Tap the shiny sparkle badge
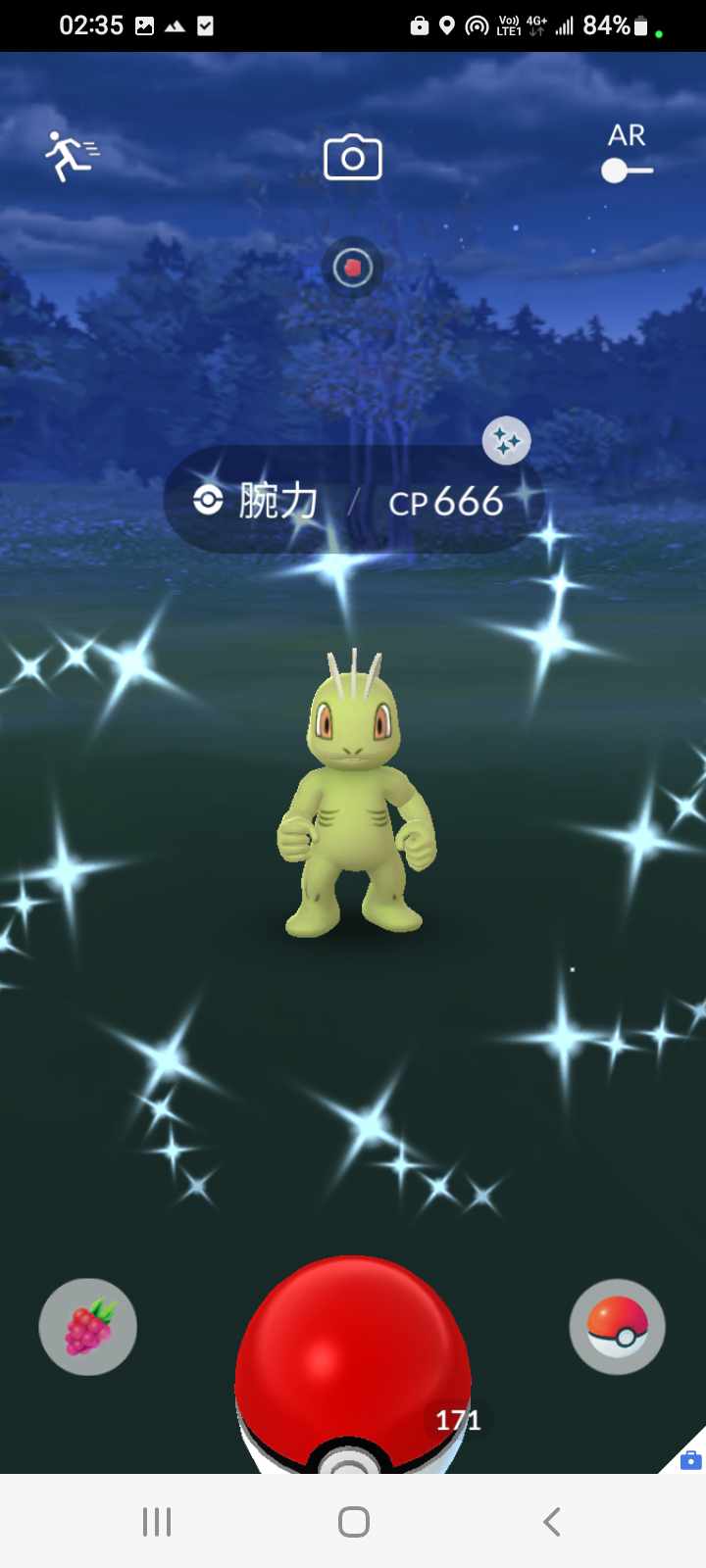This screenshot has width=706, height=1568. pyautogui.click(x=506, y=441)
